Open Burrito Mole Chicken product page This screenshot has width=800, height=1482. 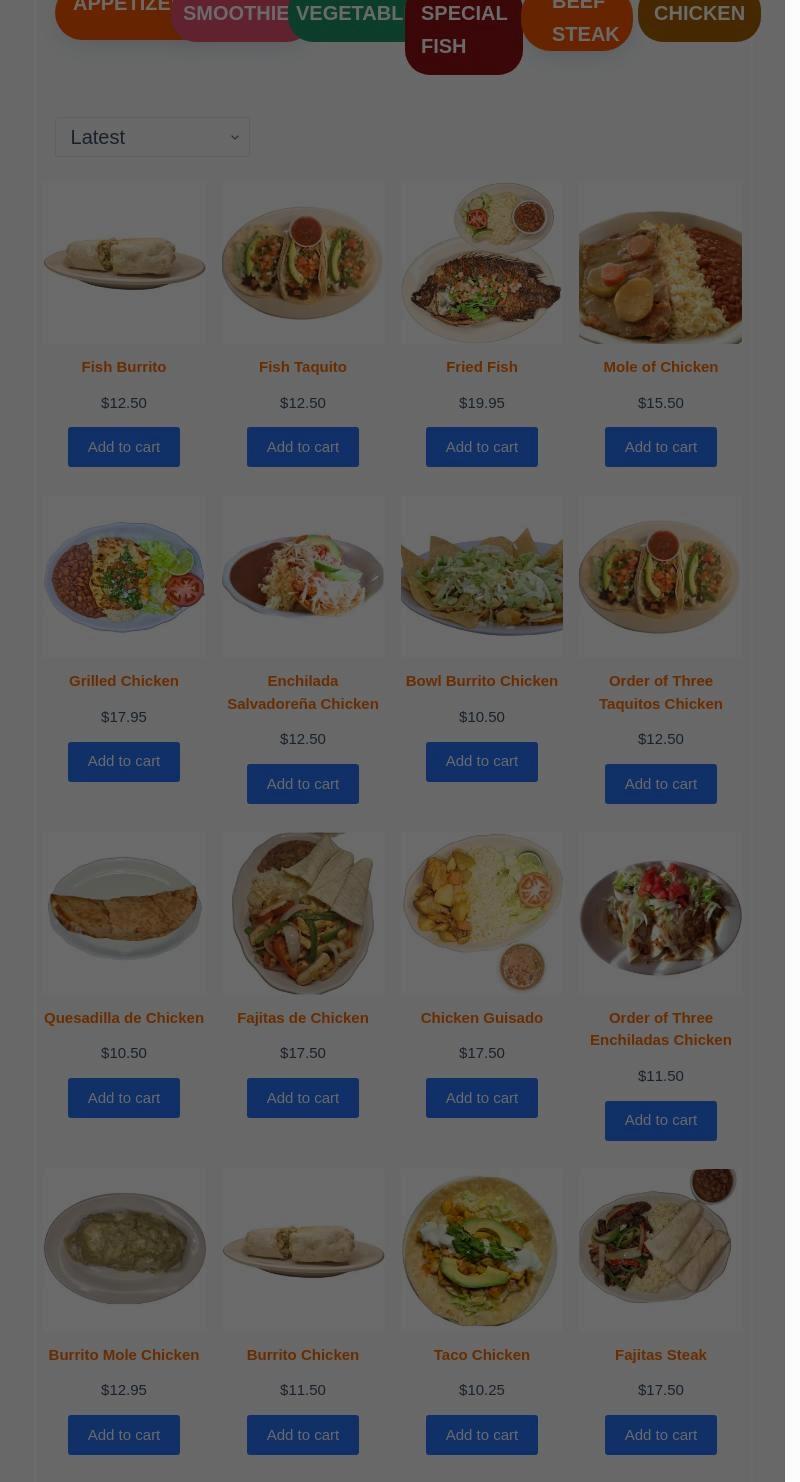124,1355
